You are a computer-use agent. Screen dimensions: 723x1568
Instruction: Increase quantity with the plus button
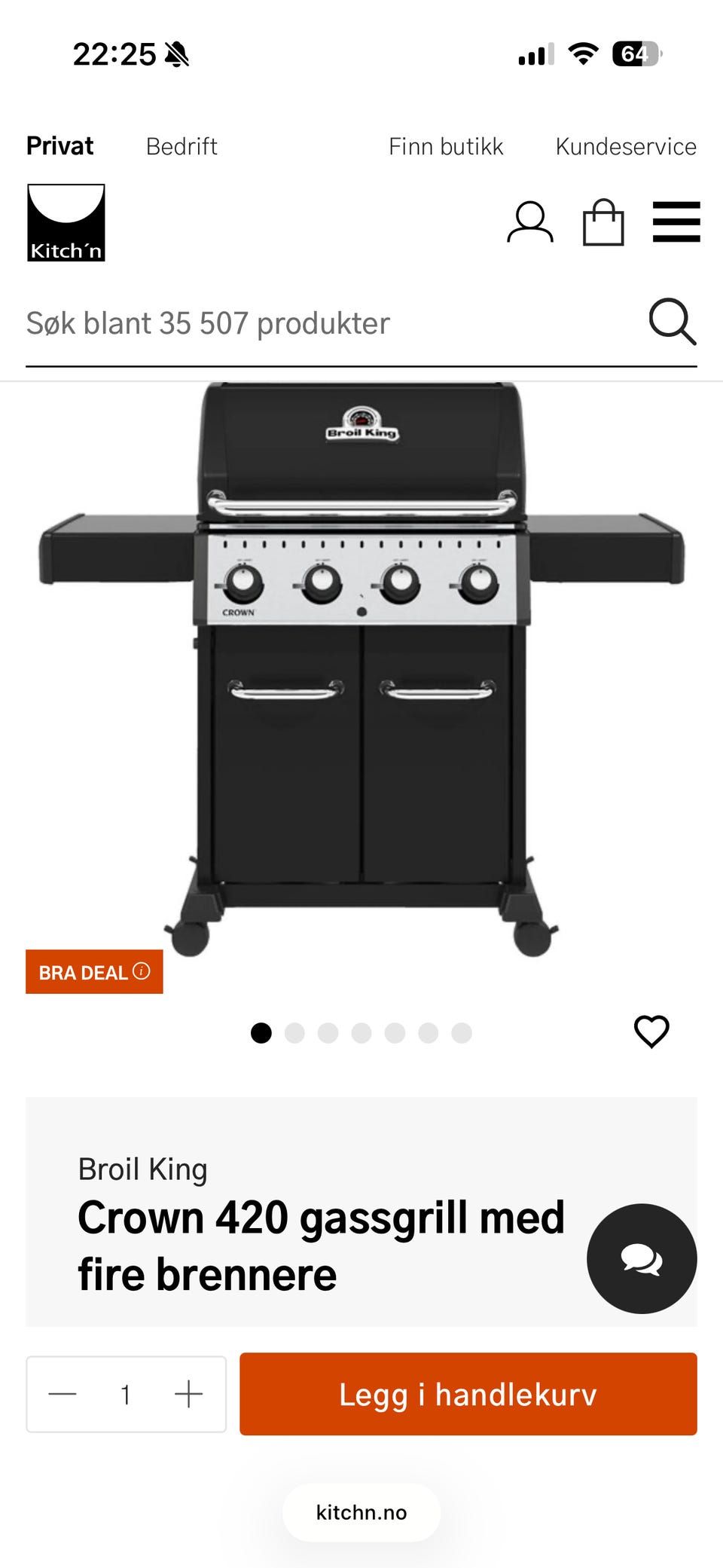tap(188, 1395)
